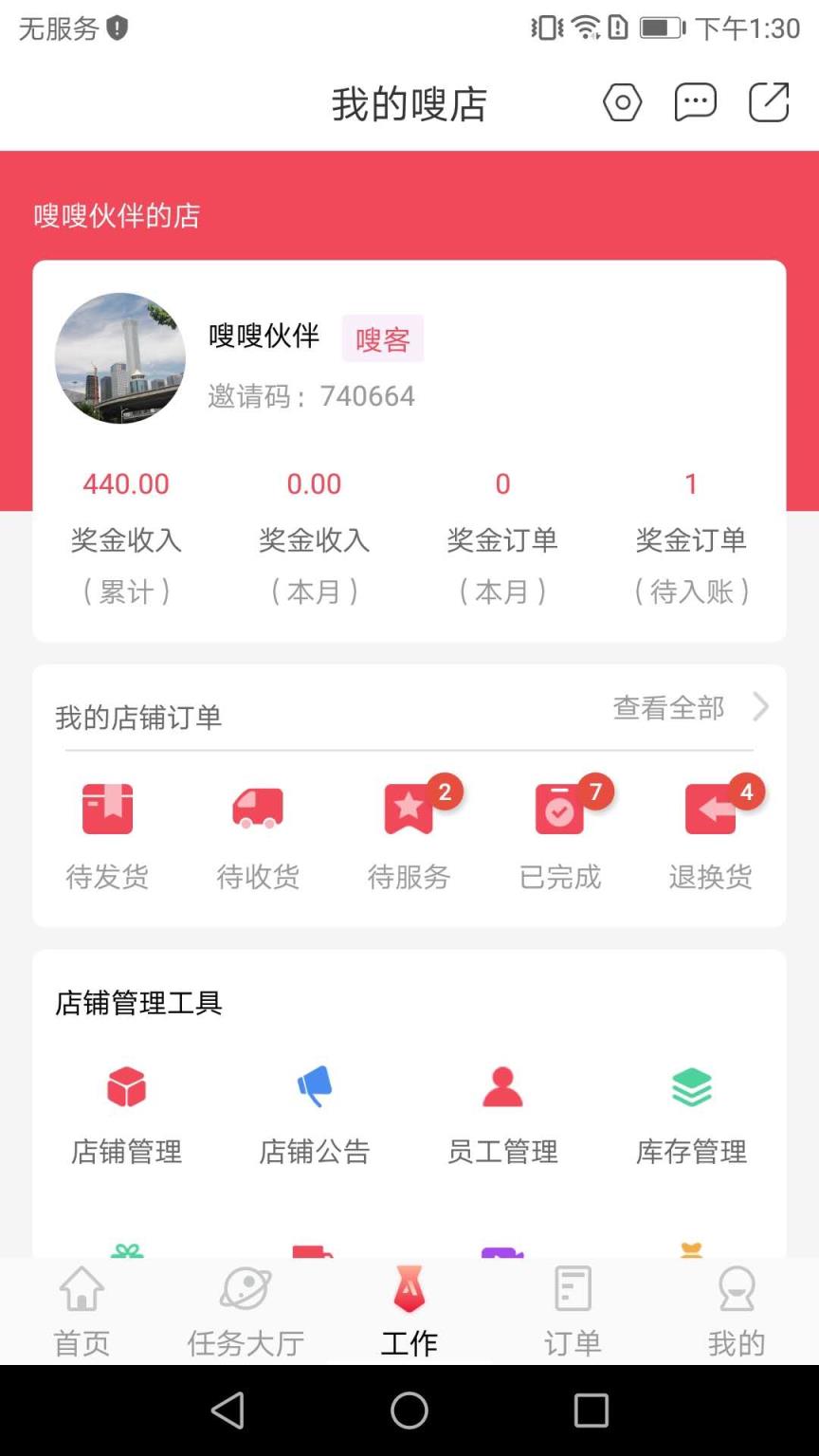Tap the 嗖嗖伙伴 store avatar photo
Screen dimensions: 819x1456
click(120, 358)
